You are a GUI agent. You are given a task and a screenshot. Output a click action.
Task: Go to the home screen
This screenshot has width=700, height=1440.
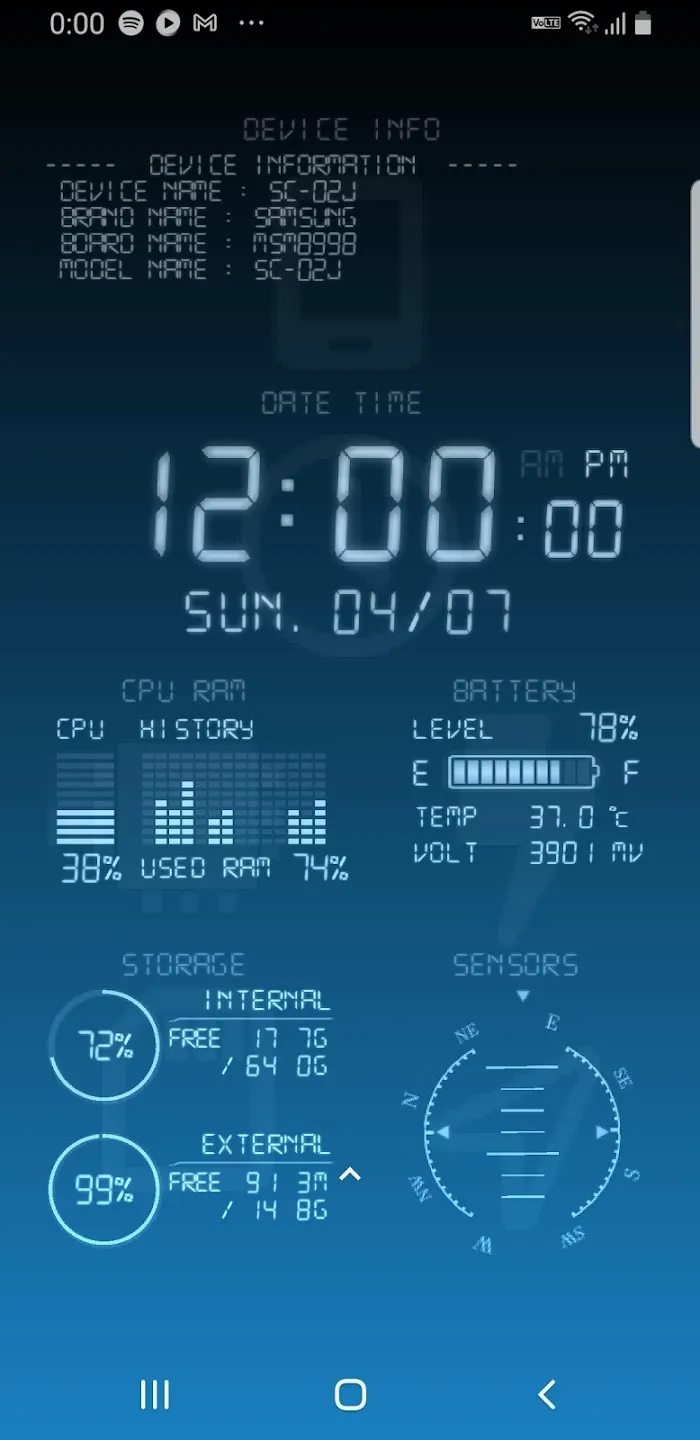[350, 1394]
